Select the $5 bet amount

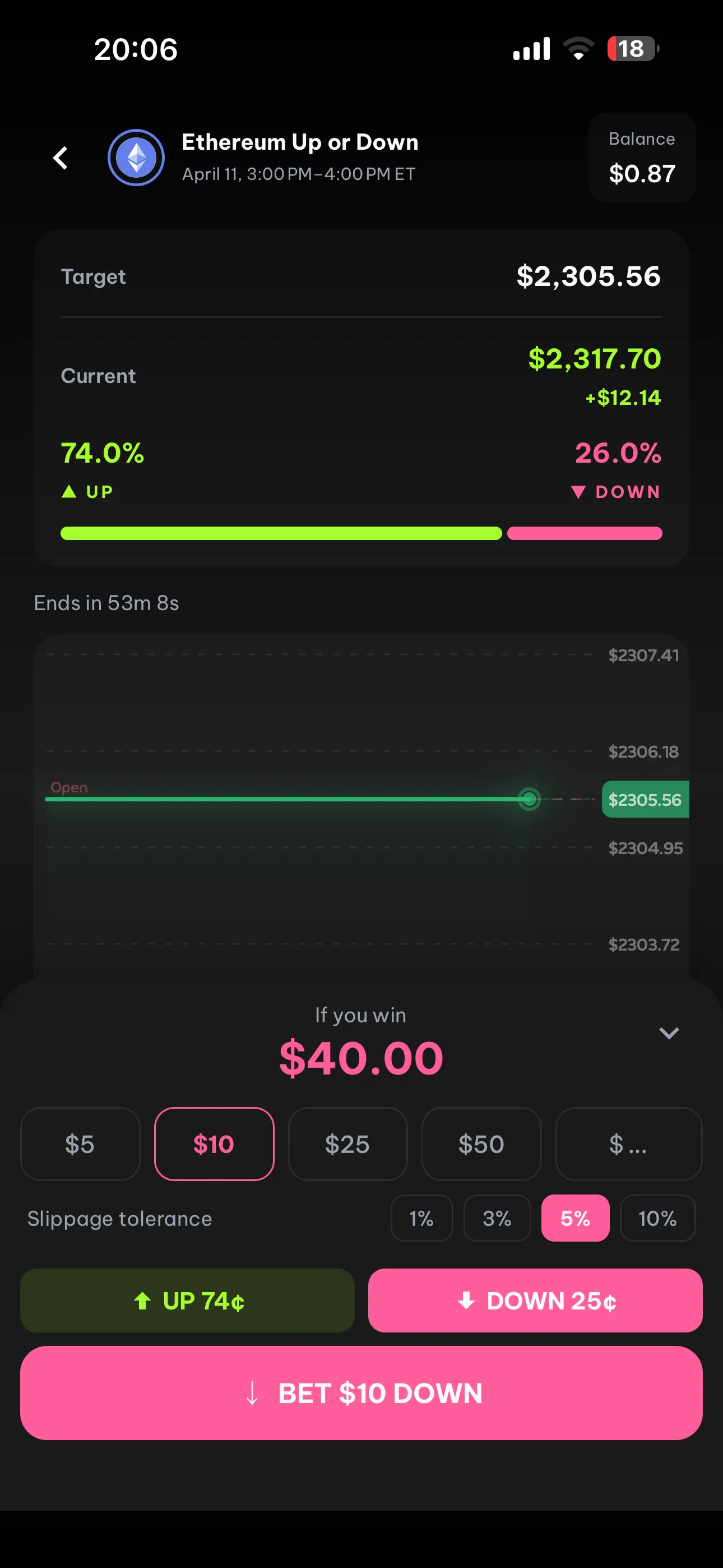coord(80,1143)
